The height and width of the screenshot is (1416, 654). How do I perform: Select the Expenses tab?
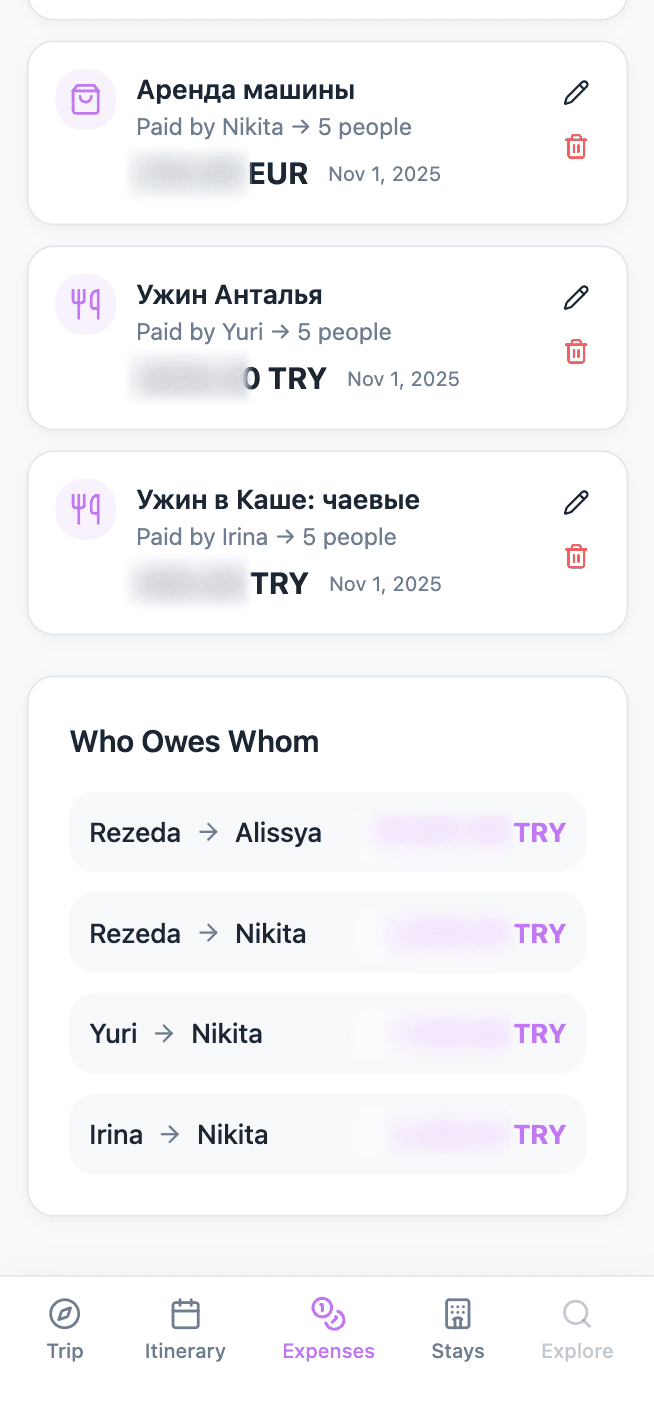tap(328, 1330)
